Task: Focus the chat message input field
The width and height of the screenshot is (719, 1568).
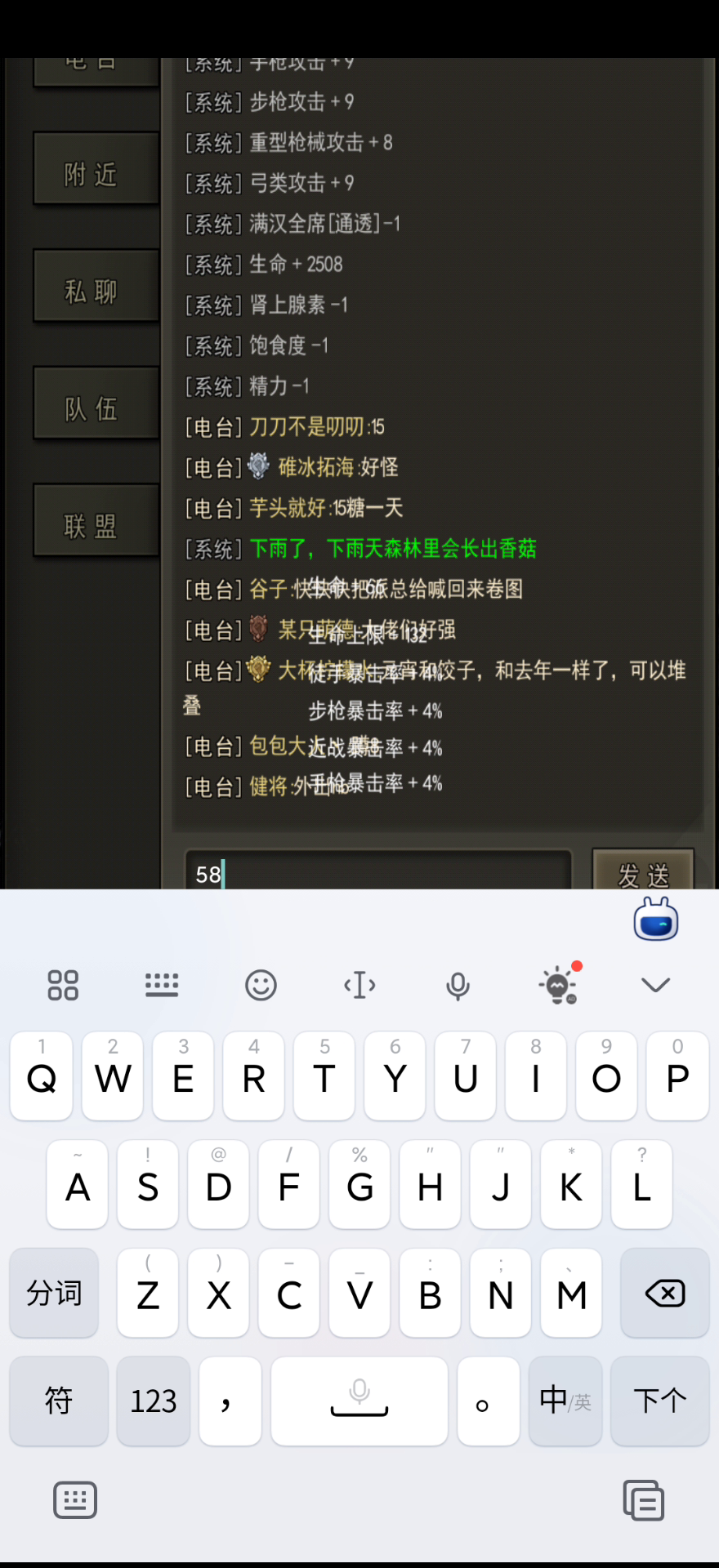Action: click(x=378, y=871)
